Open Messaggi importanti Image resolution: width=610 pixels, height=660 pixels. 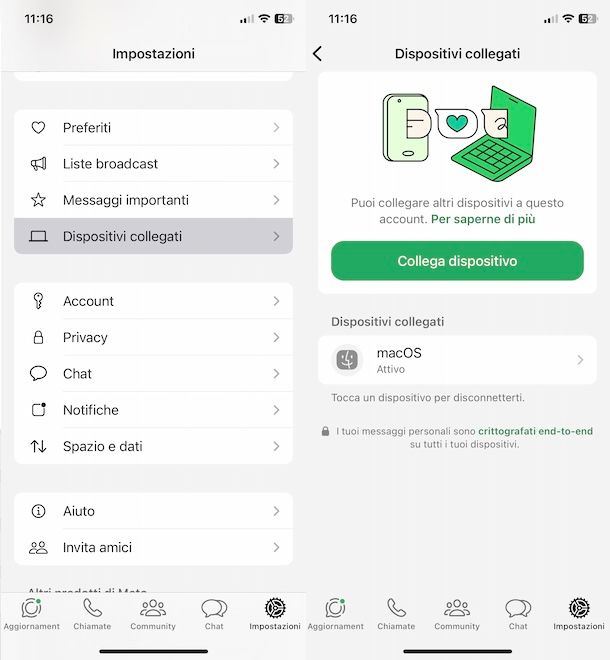(x=153, y=200)
